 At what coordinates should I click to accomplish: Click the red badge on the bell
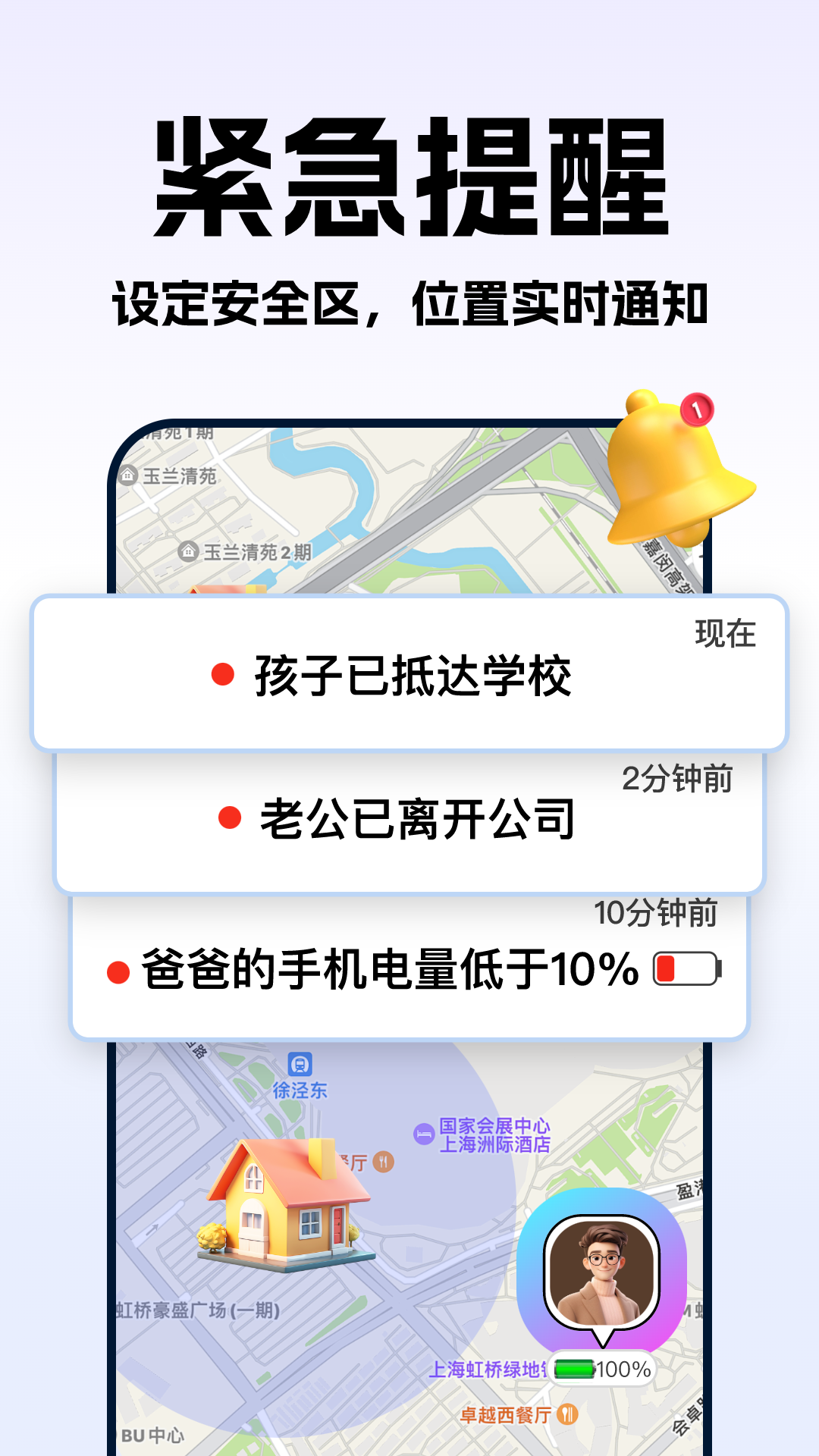(697, 409)
